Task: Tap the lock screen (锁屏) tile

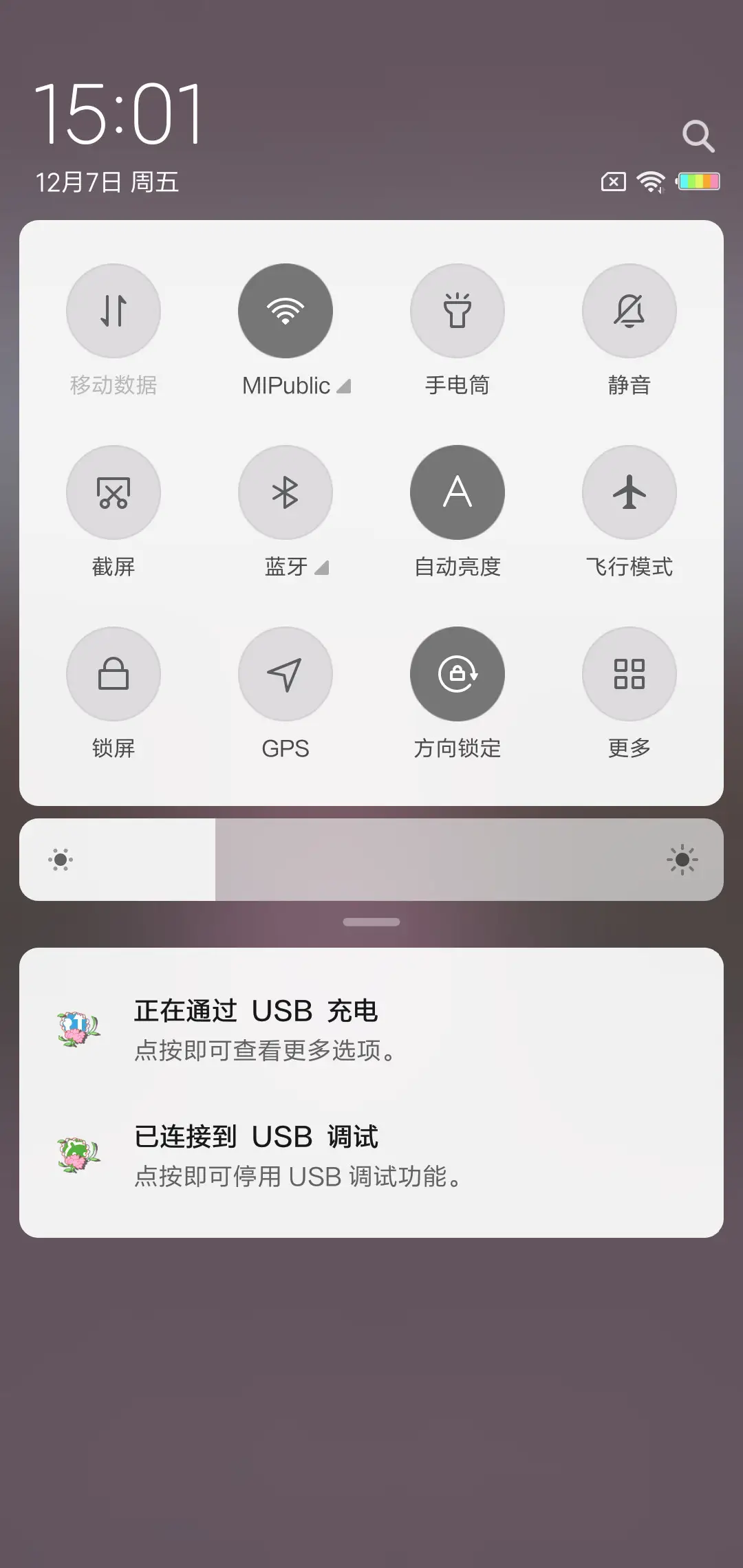Action: tap(114, 674)
